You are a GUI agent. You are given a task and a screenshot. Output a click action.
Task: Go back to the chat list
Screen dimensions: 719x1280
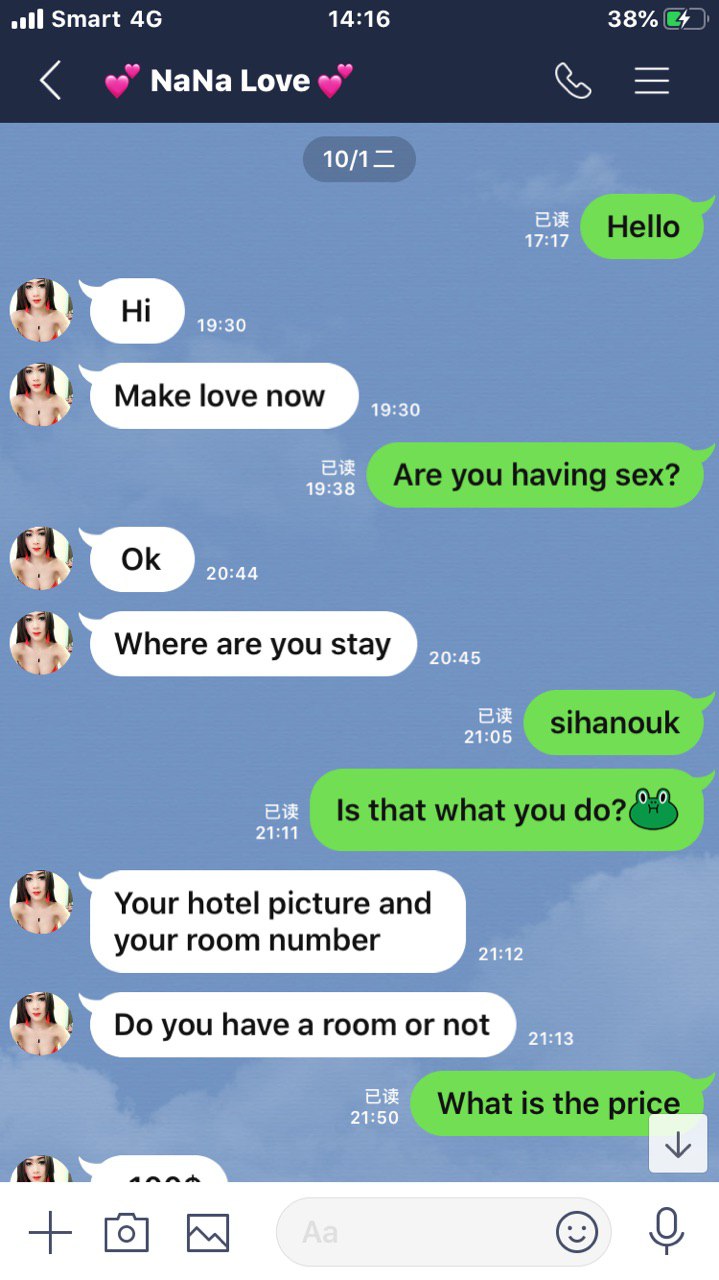[50, 81]
